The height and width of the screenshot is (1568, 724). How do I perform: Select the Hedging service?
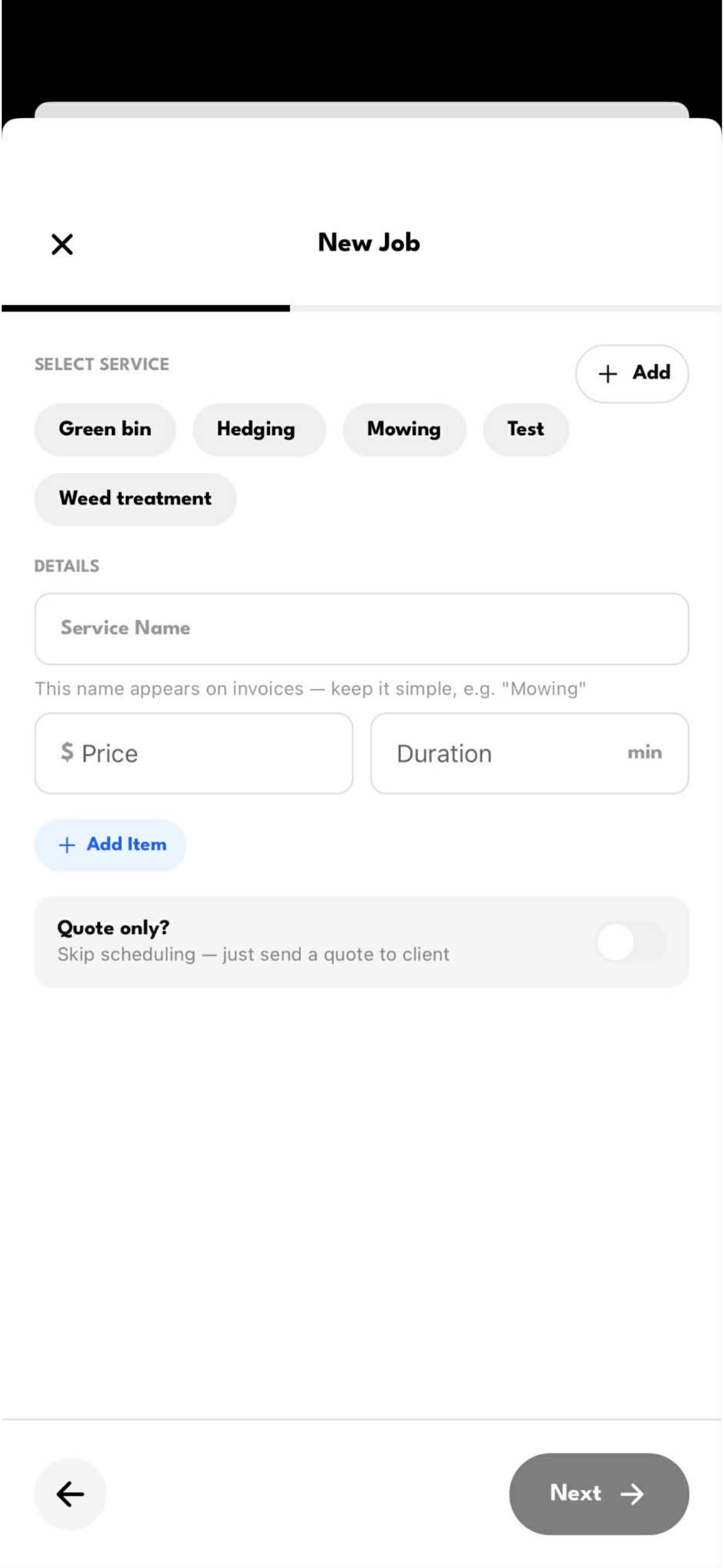click(259, 429)
